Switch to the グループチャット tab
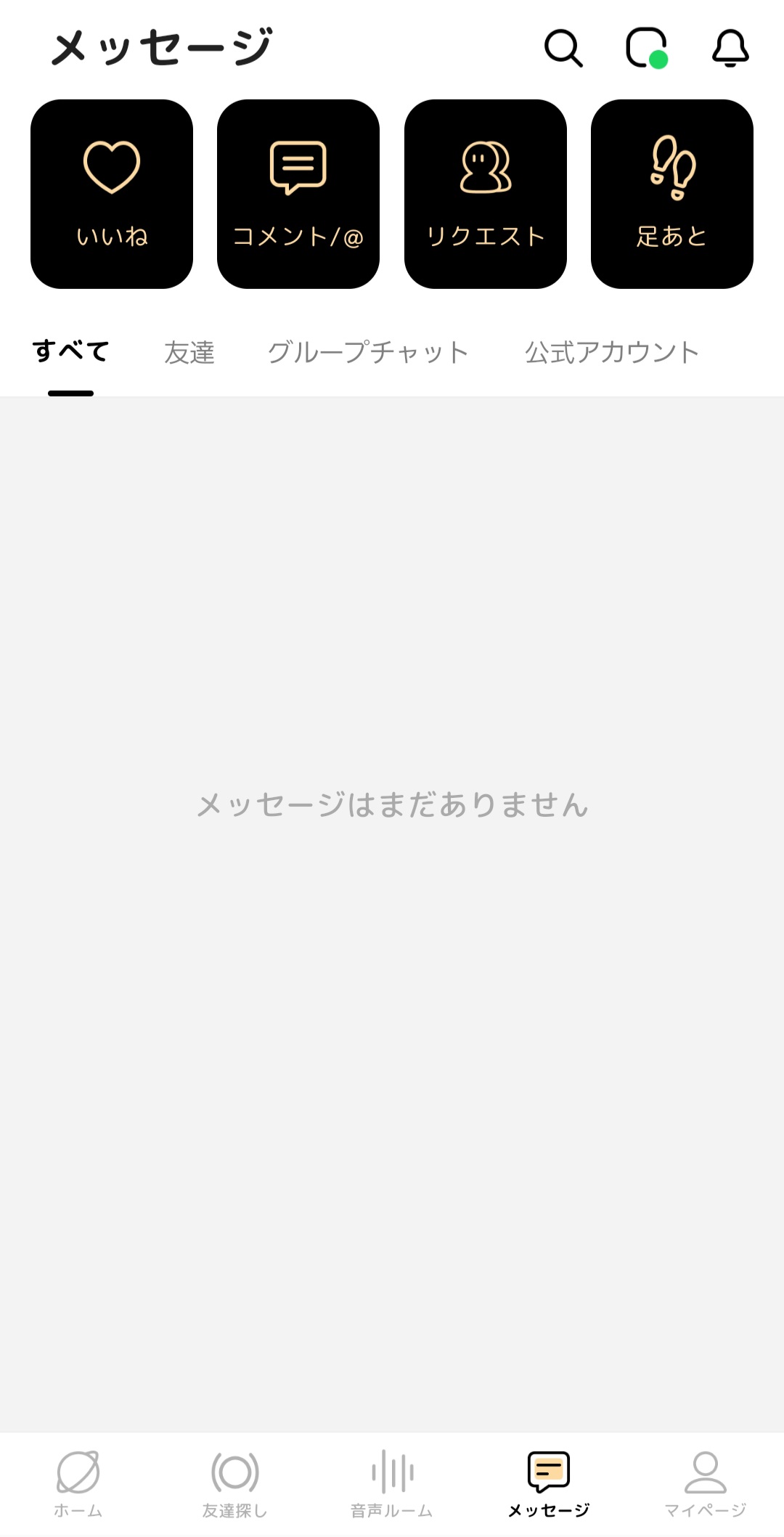This screenshot has width=784, height=1537. click(368, 353)
